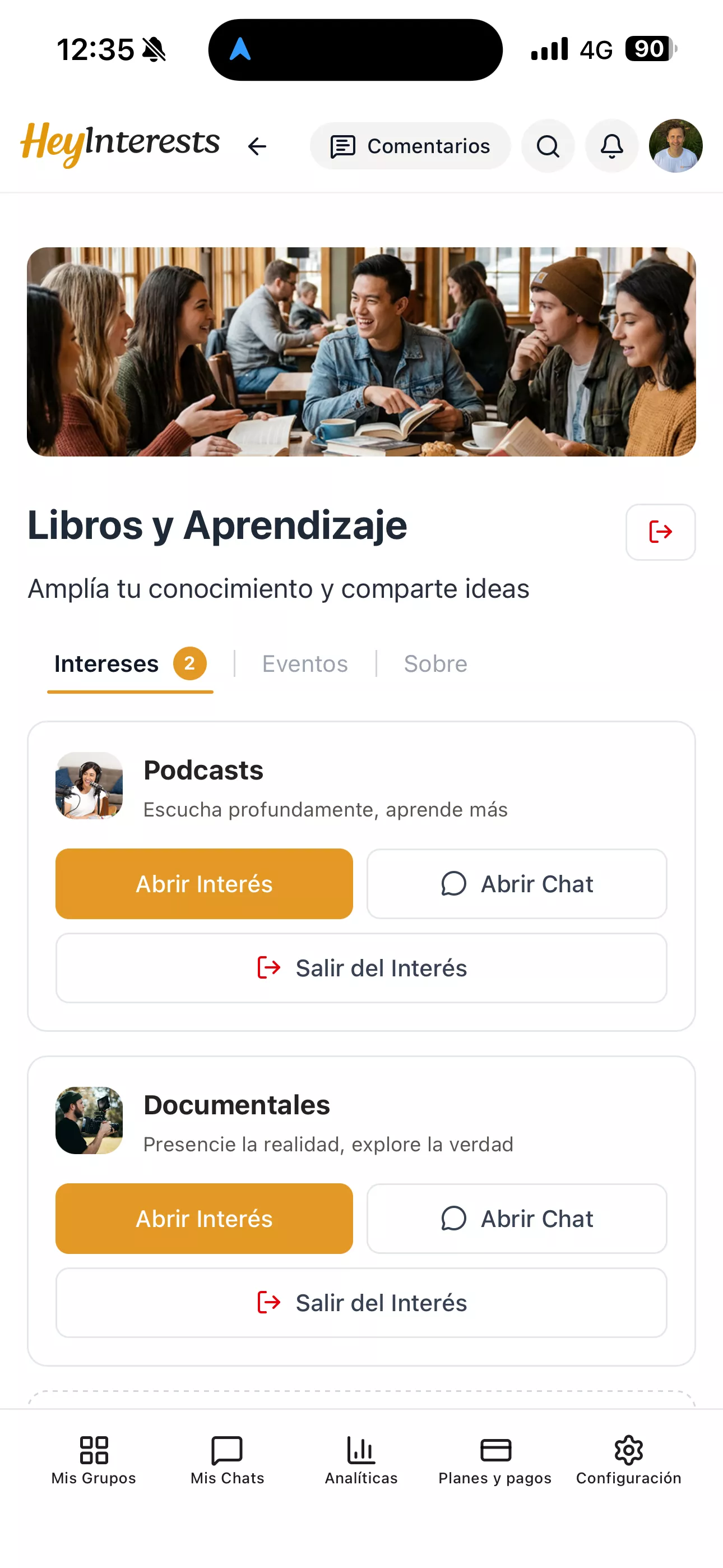
Task: Go back using the header arrow
Action: [257, 146]
